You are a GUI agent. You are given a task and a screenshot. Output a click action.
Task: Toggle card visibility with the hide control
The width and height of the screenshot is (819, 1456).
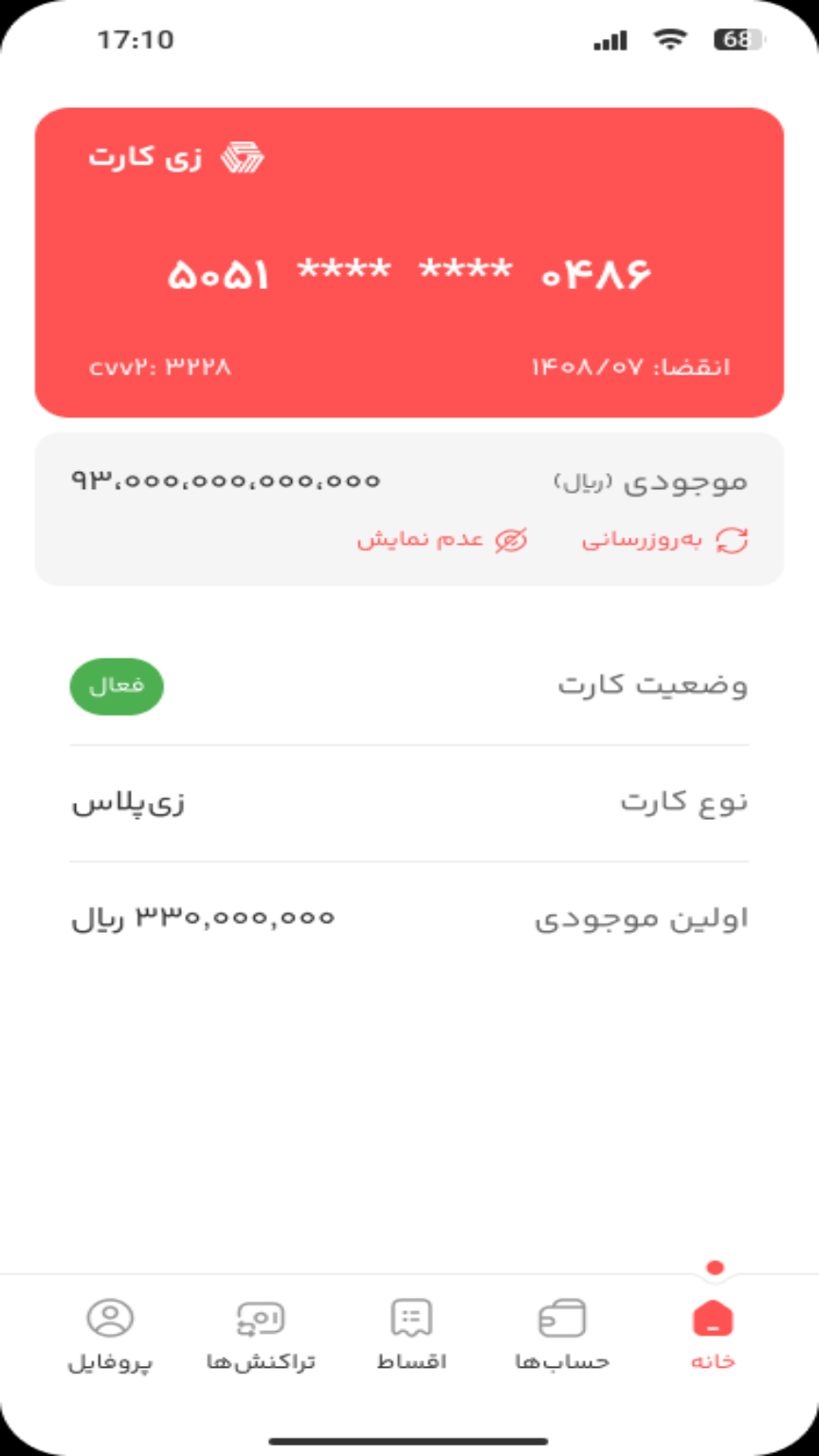[464, 538]
